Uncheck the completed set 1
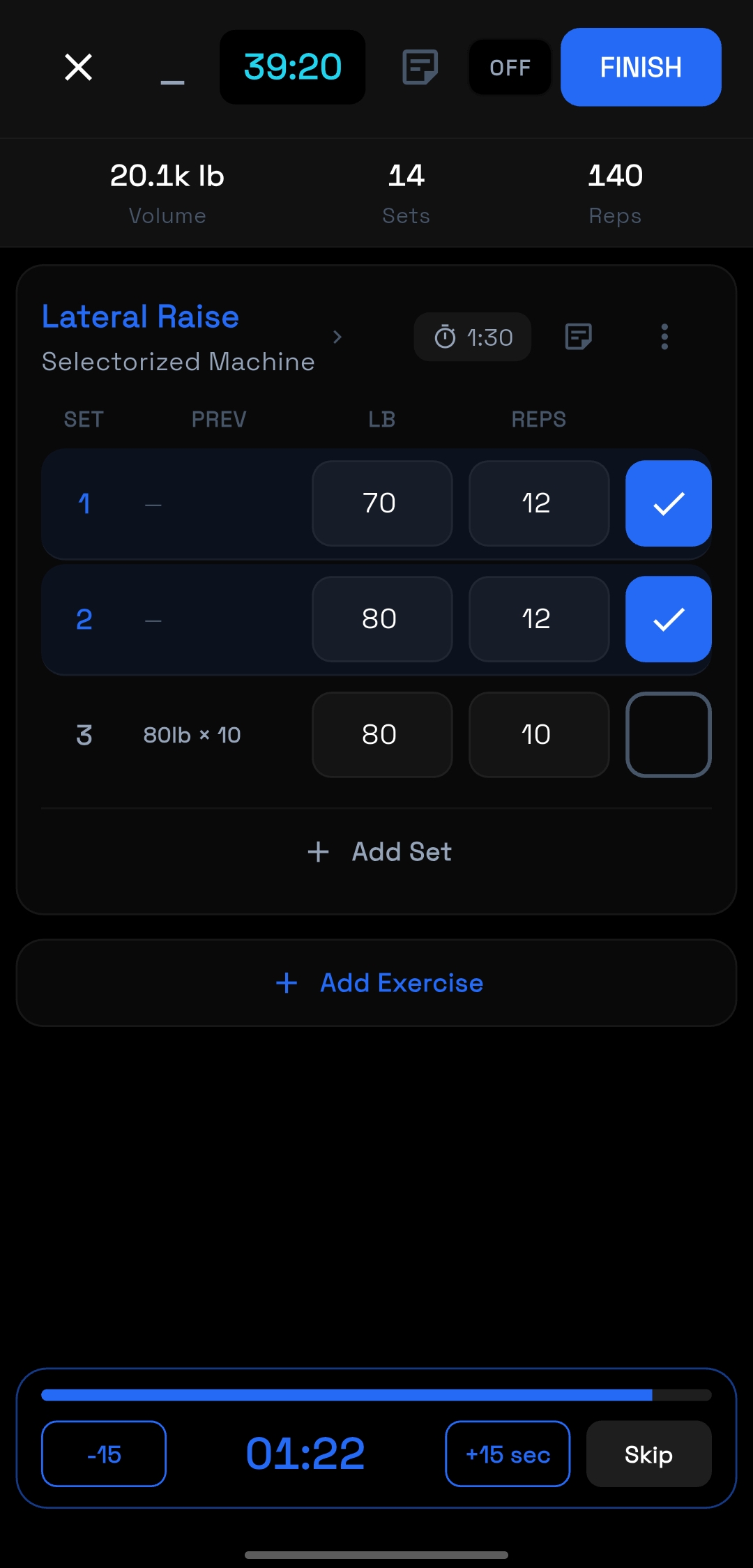Screen dimensions: 753x1568 667,503
